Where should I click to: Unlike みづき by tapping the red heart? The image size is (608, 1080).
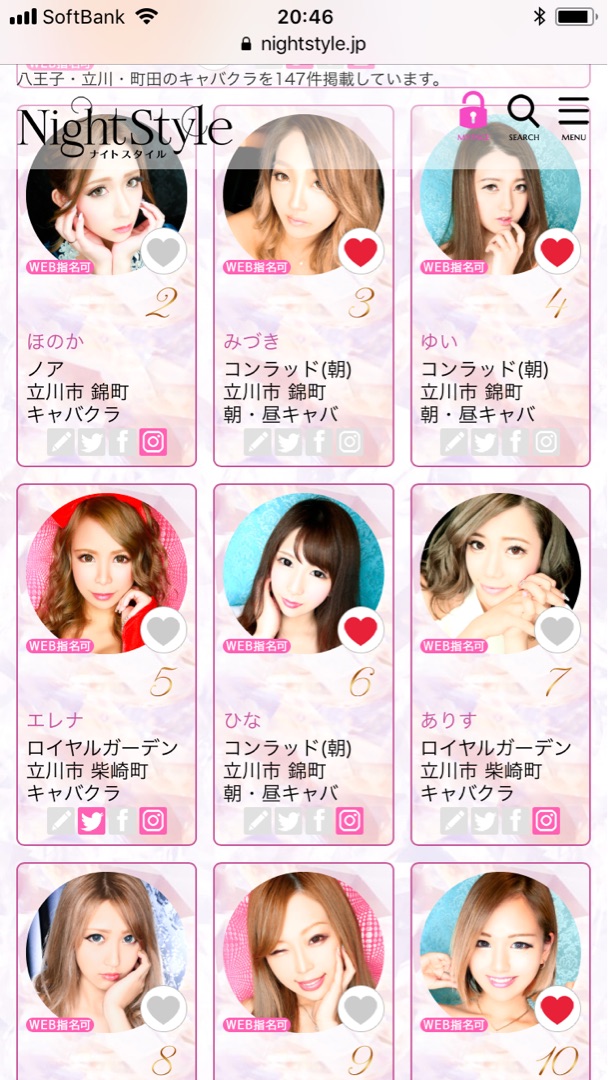[361, 252]
